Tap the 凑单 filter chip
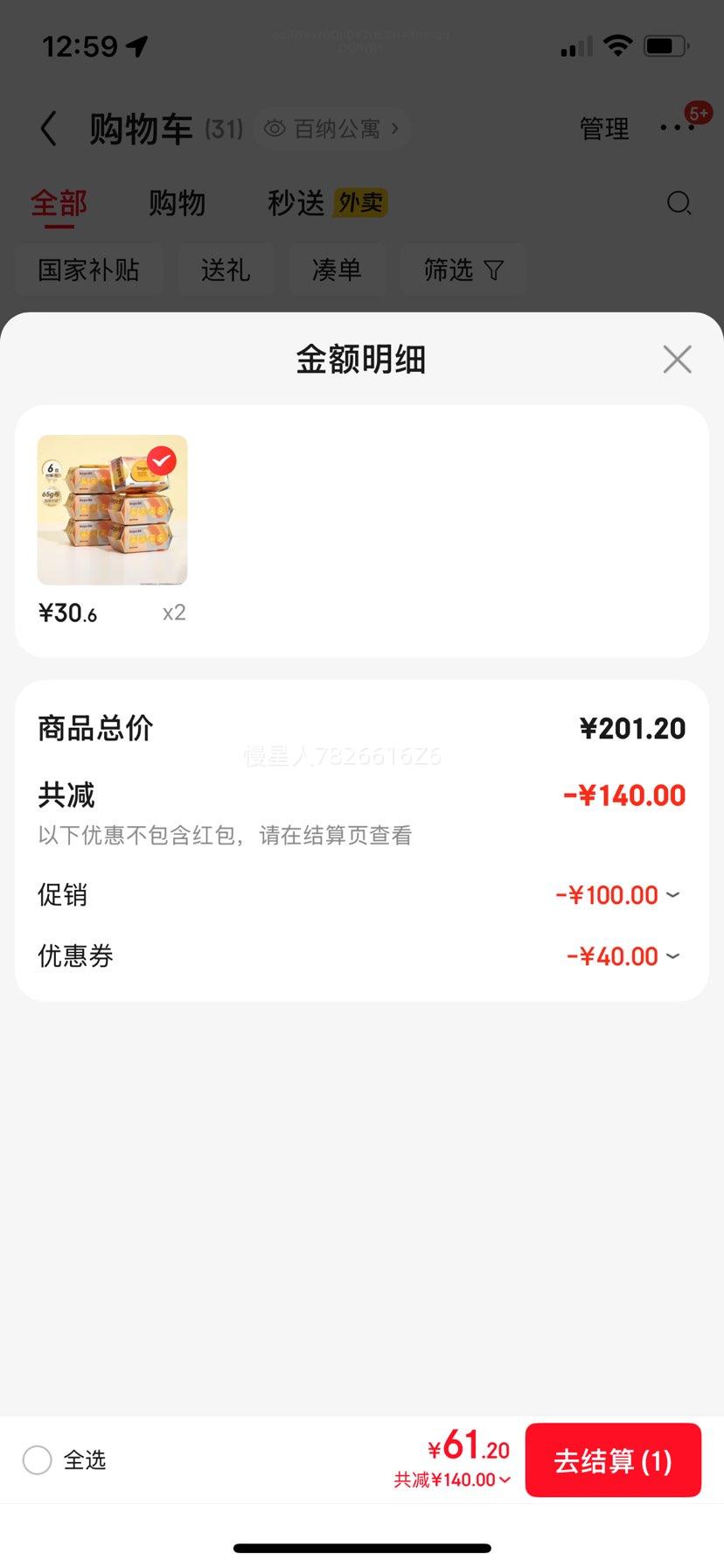The image size is (724, 1568). pos(338,270)
